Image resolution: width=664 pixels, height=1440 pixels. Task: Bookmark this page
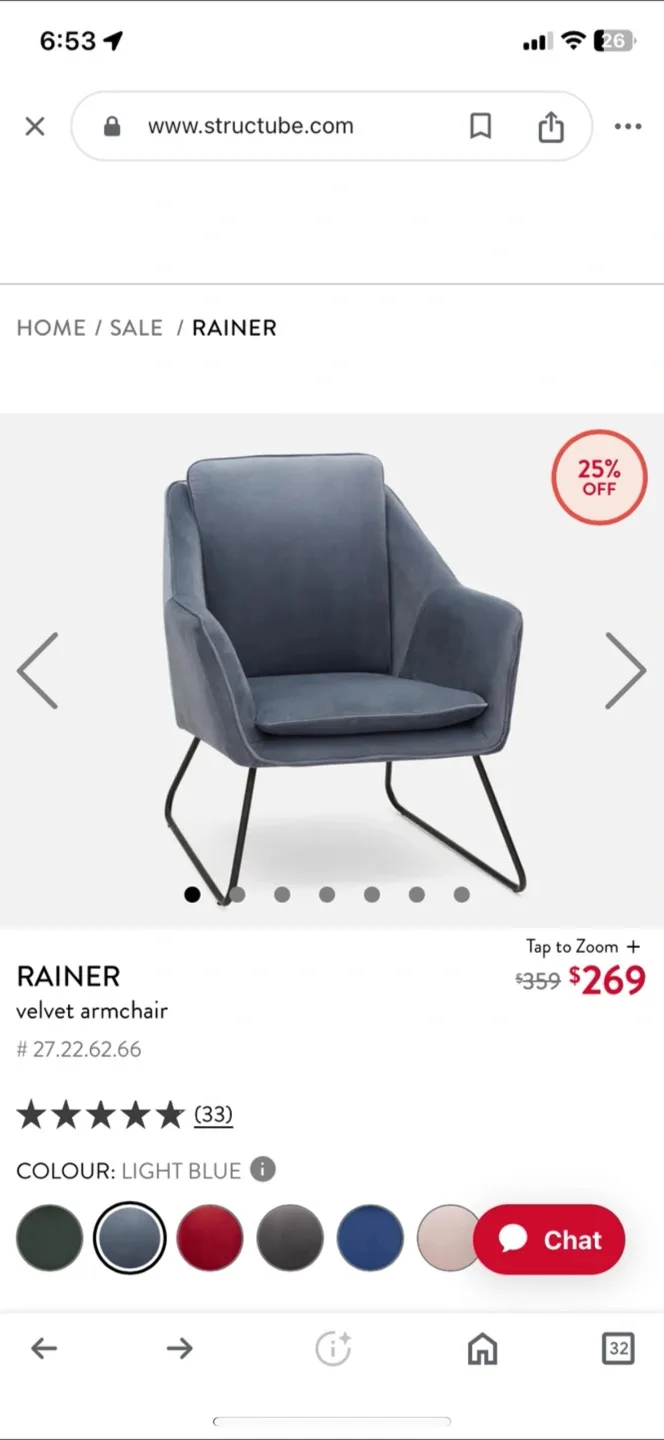(x=480, y=126)
